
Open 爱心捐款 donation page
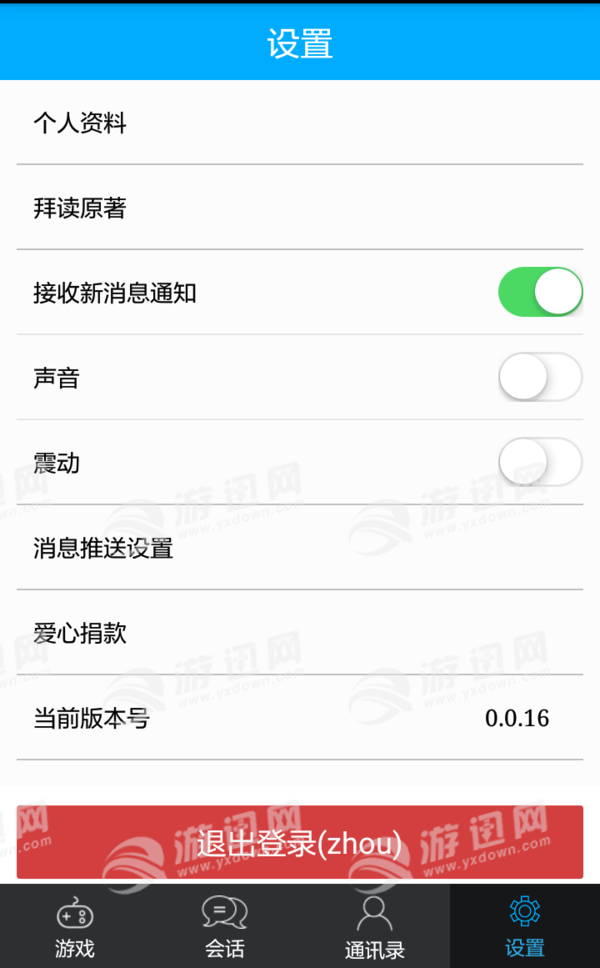click(x=300, y=633)
